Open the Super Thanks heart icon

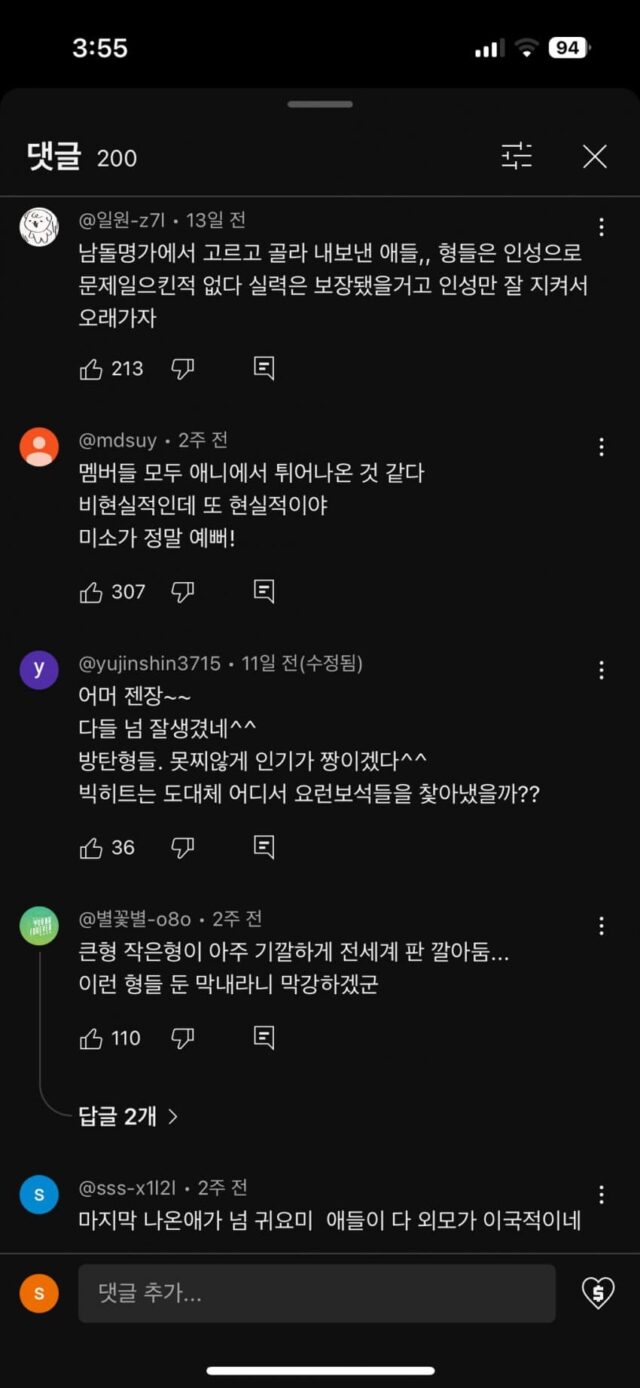tap(598, 1293)
